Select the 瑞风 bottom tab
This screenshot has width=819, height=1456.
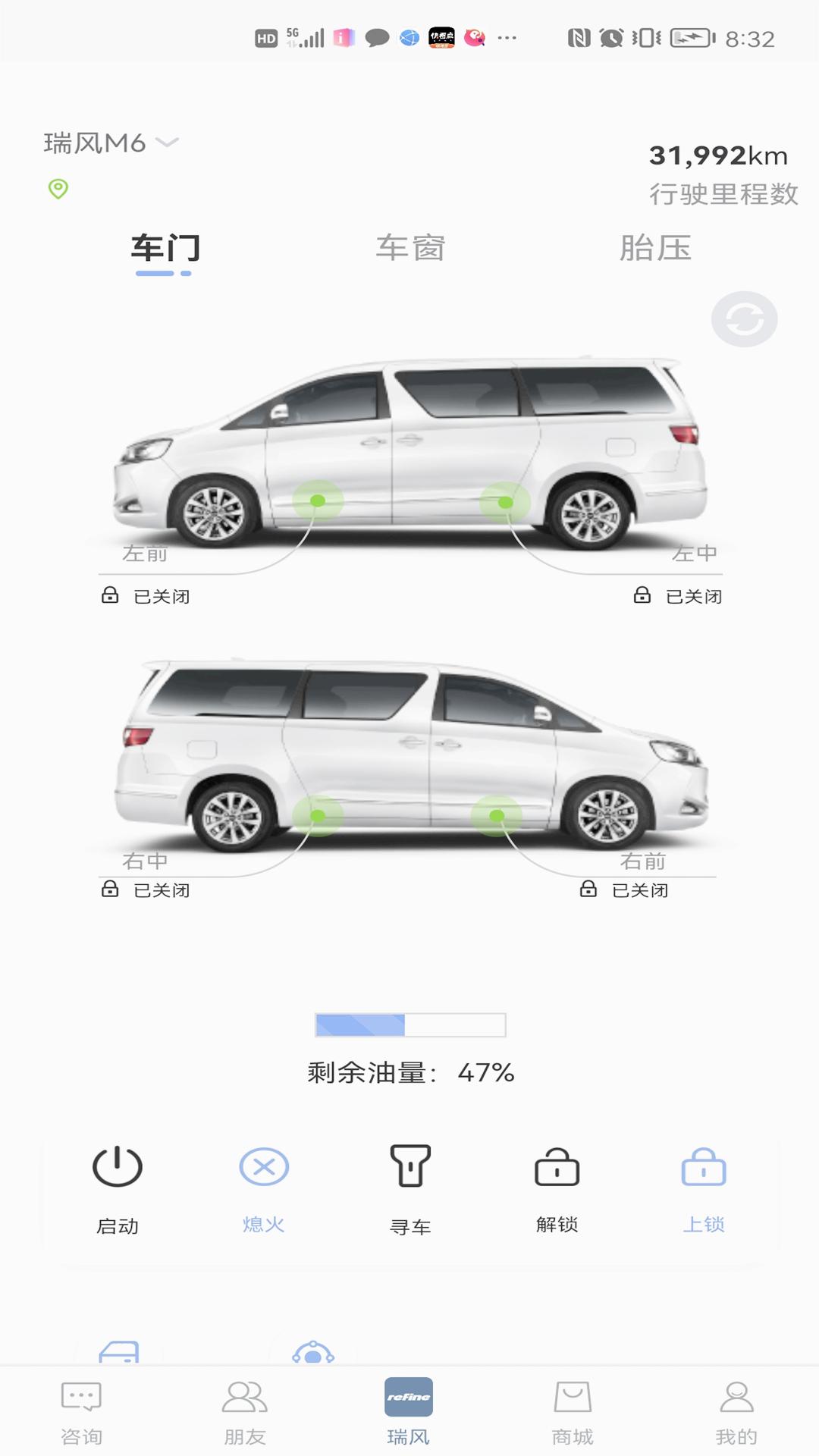point(409,1412)
